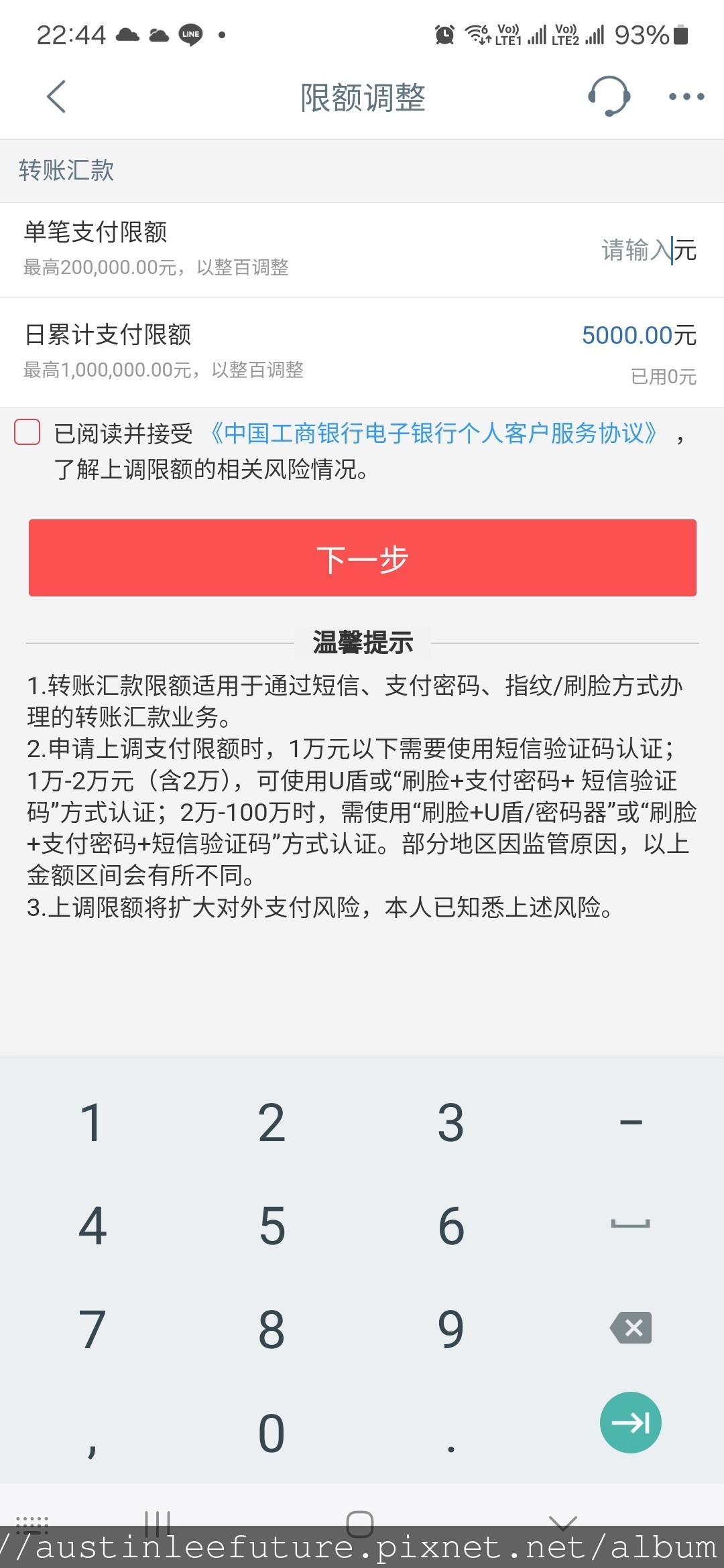The image size is (724, 1568).
Task: Hide the keyboard with the down chevron
Action: (562, 1524)
